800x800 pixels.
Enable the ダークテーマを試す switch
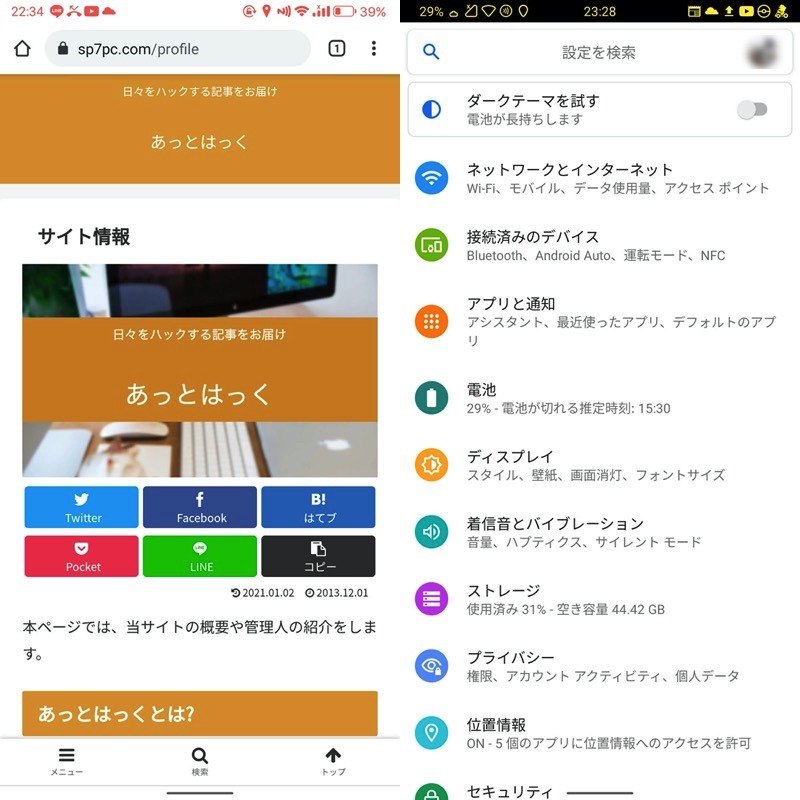coord(752,110)
